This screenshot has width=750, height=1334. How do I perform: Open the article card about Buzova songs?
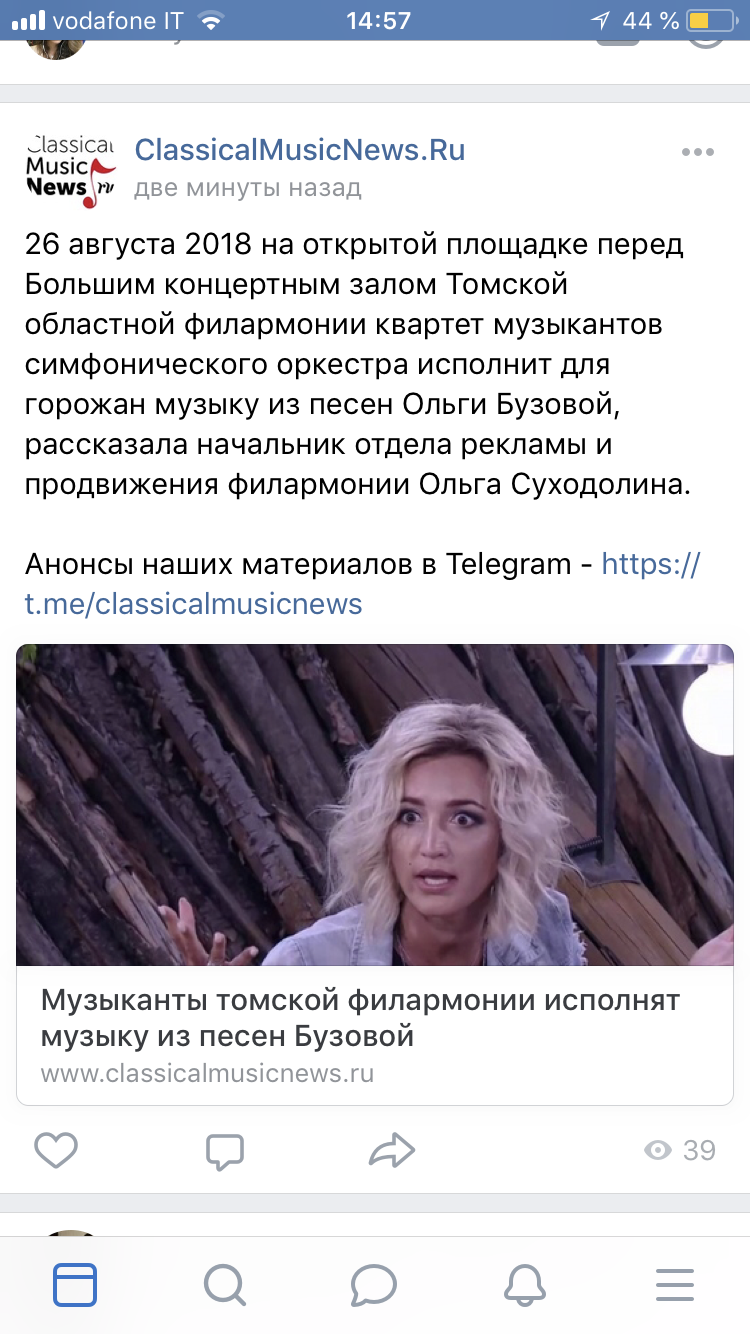375,874
